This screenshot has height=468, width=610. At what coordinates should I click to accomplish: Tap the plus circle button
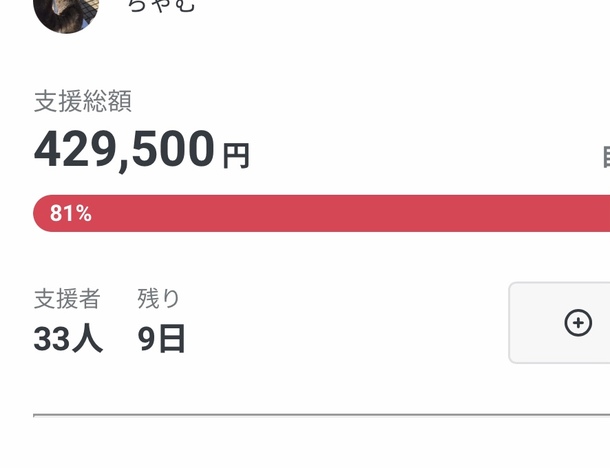click(577, 323)
